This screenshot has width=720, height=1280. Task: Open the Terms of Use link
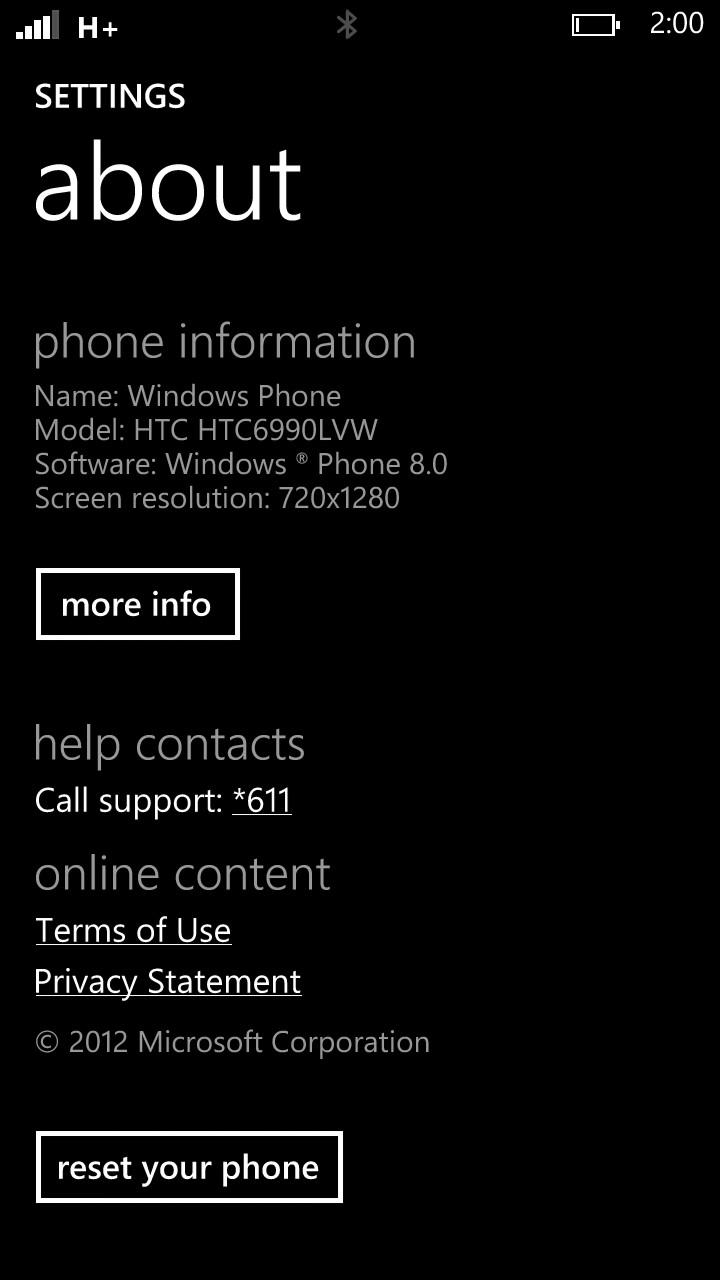click(133, 931)
